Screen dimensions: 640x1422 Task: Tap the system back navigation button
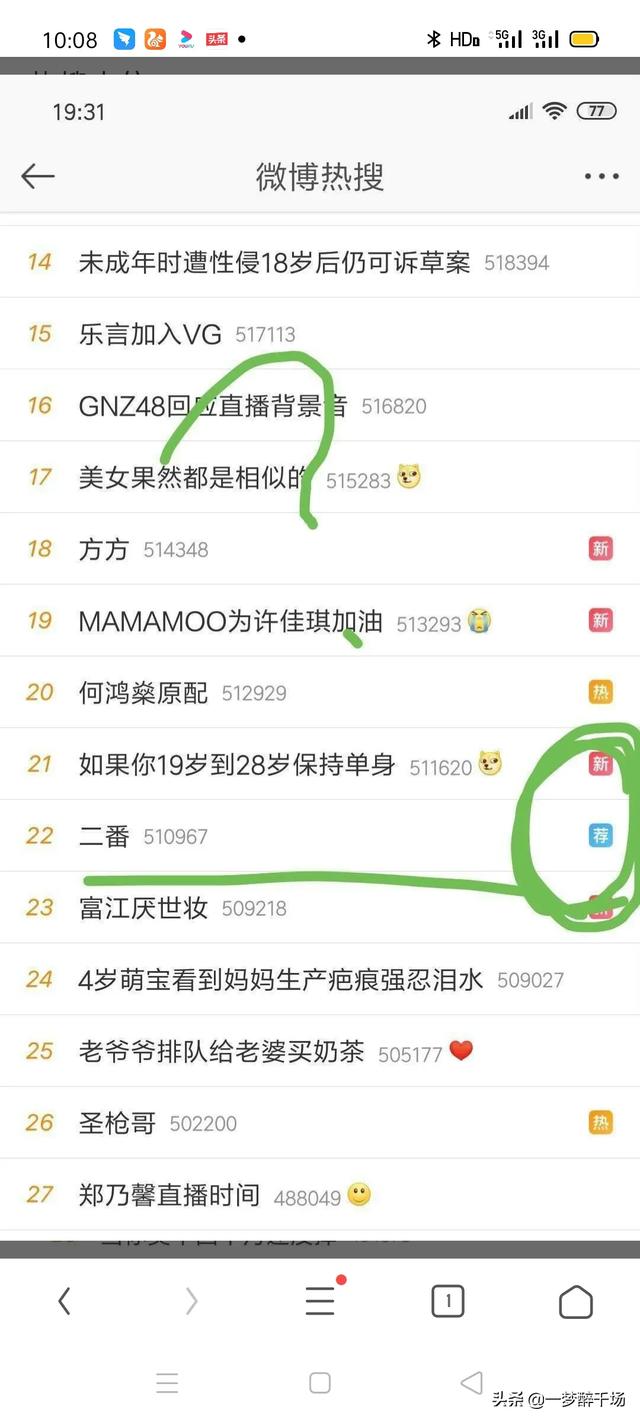(471, 1383)
